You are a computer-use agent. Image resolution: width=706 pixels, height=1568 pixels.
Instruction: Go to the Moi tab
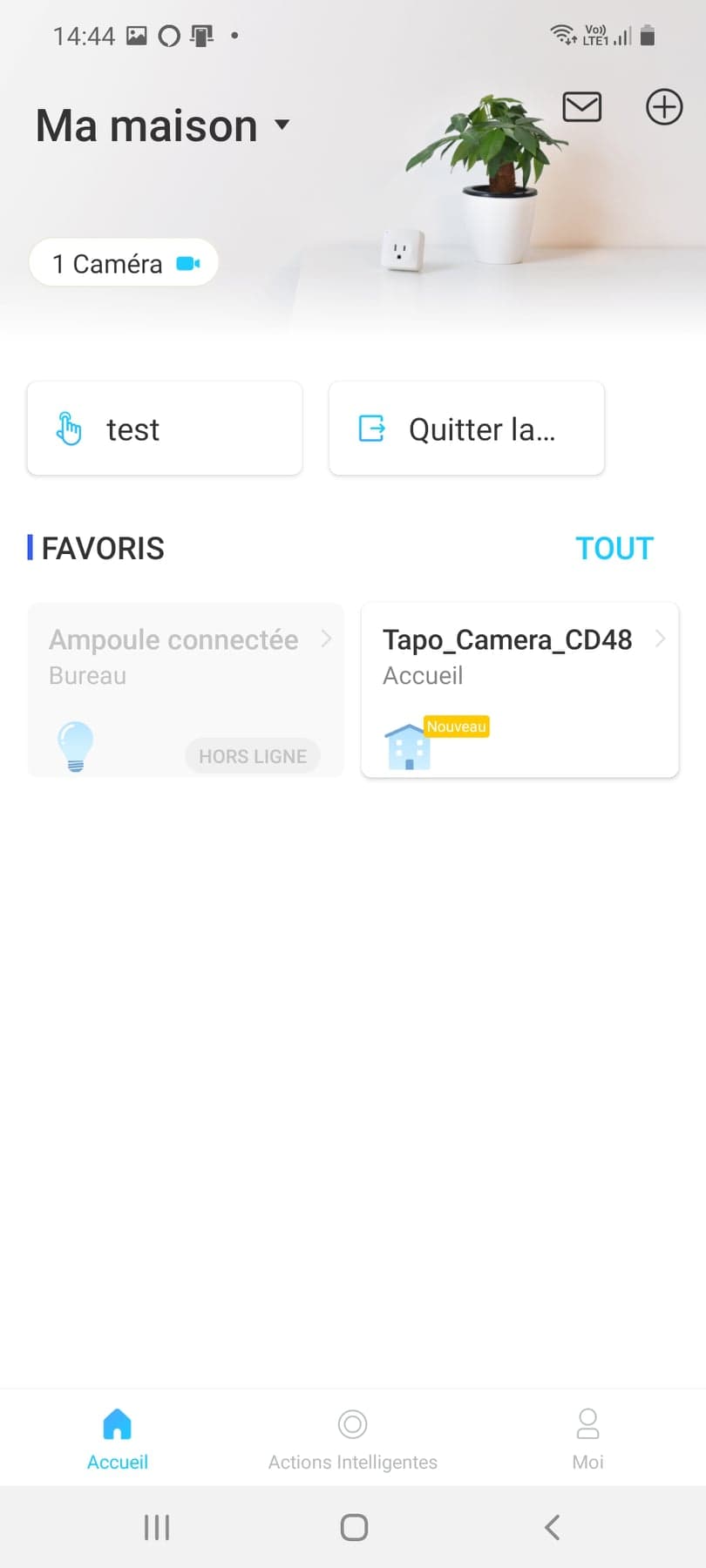click(x=588, y=1439)
